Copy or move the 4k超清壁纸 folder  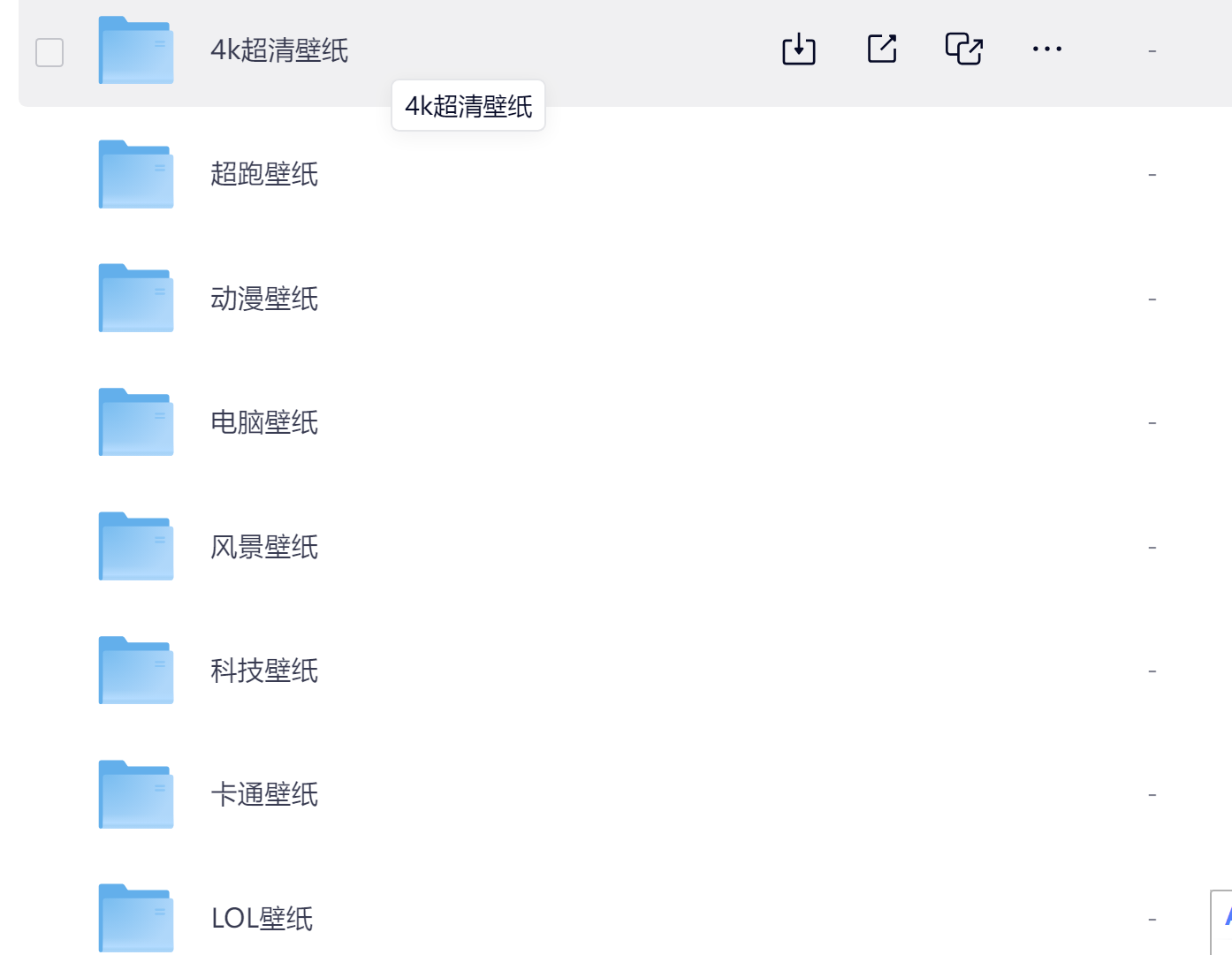pos(963,49)
